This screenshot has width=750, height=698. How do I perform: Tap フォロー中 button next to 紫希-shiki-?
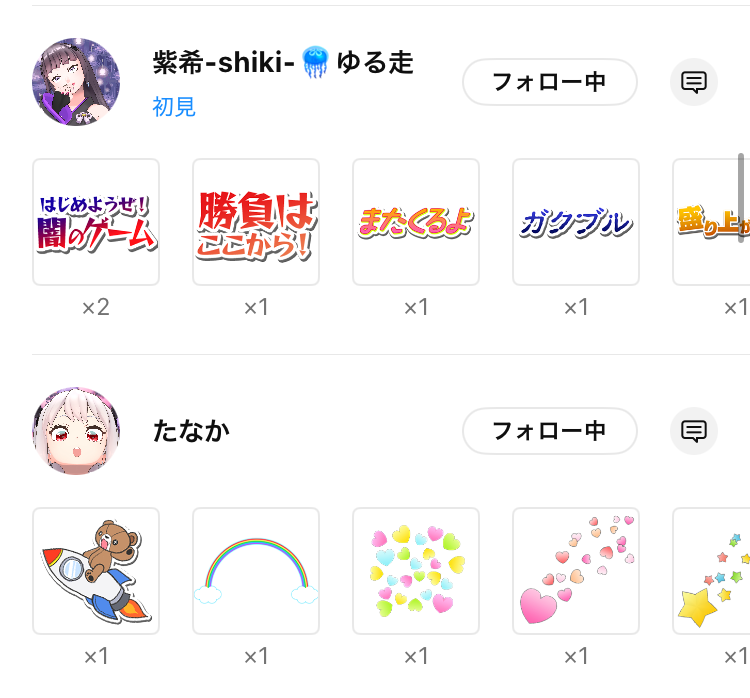click(x=549, y=82)
